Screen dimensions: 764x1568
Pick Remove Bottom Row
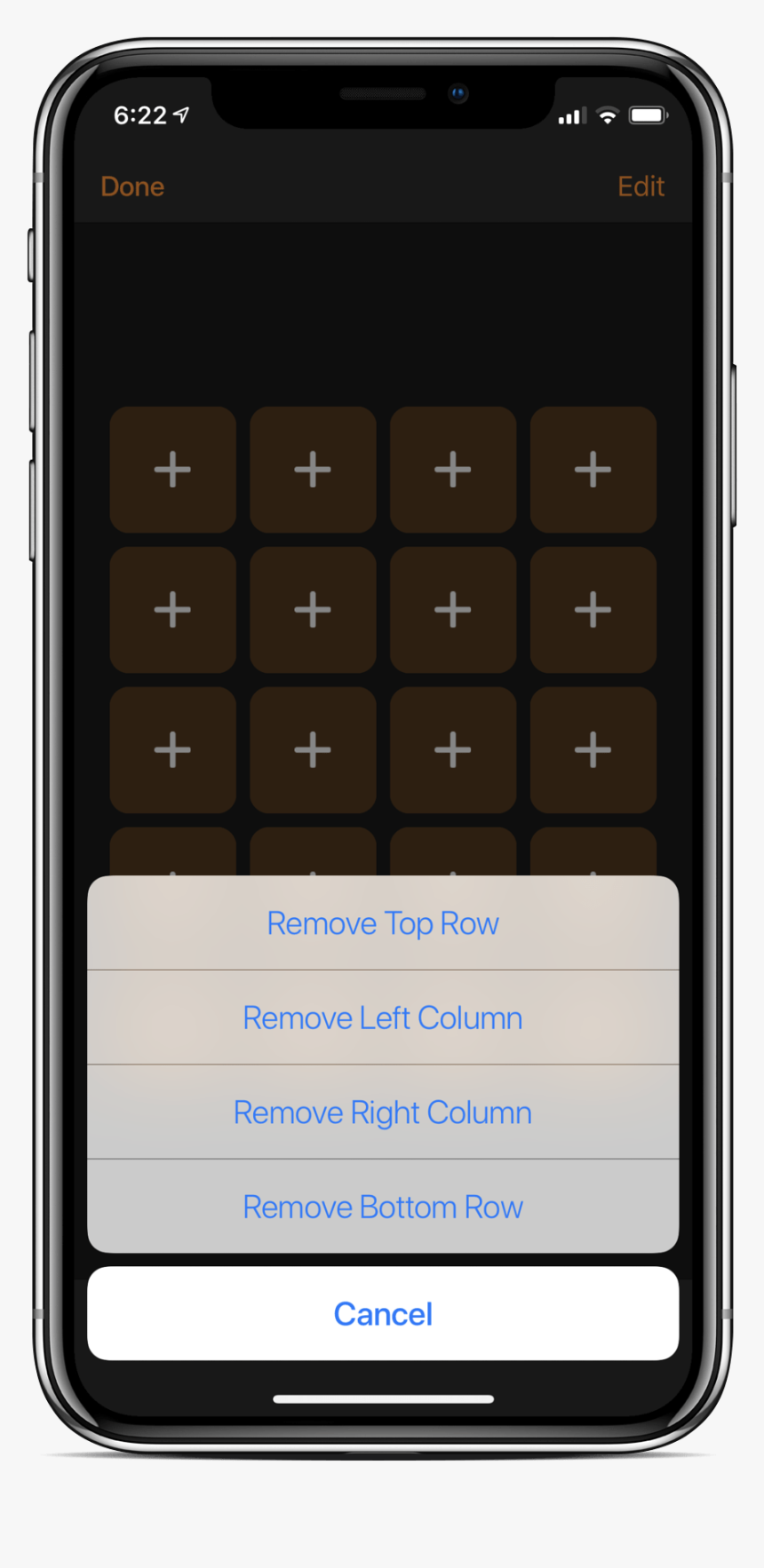pos(383,1207)
